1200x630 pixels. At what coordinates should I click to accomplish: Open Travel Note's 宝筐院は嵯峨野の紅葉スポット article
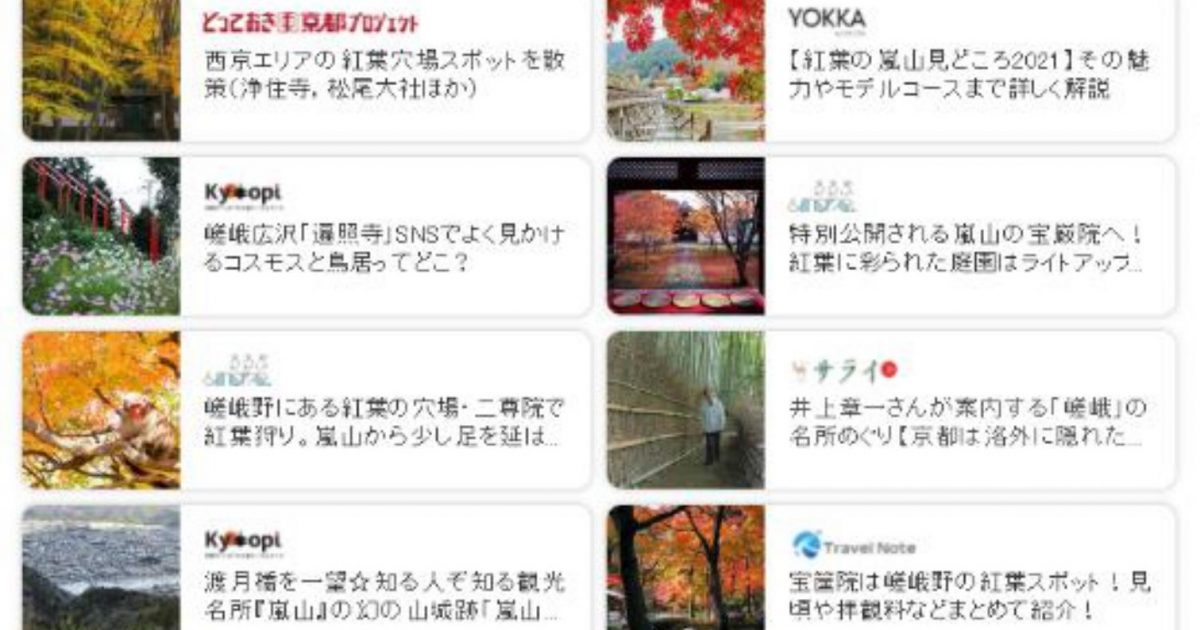point(968,595)
